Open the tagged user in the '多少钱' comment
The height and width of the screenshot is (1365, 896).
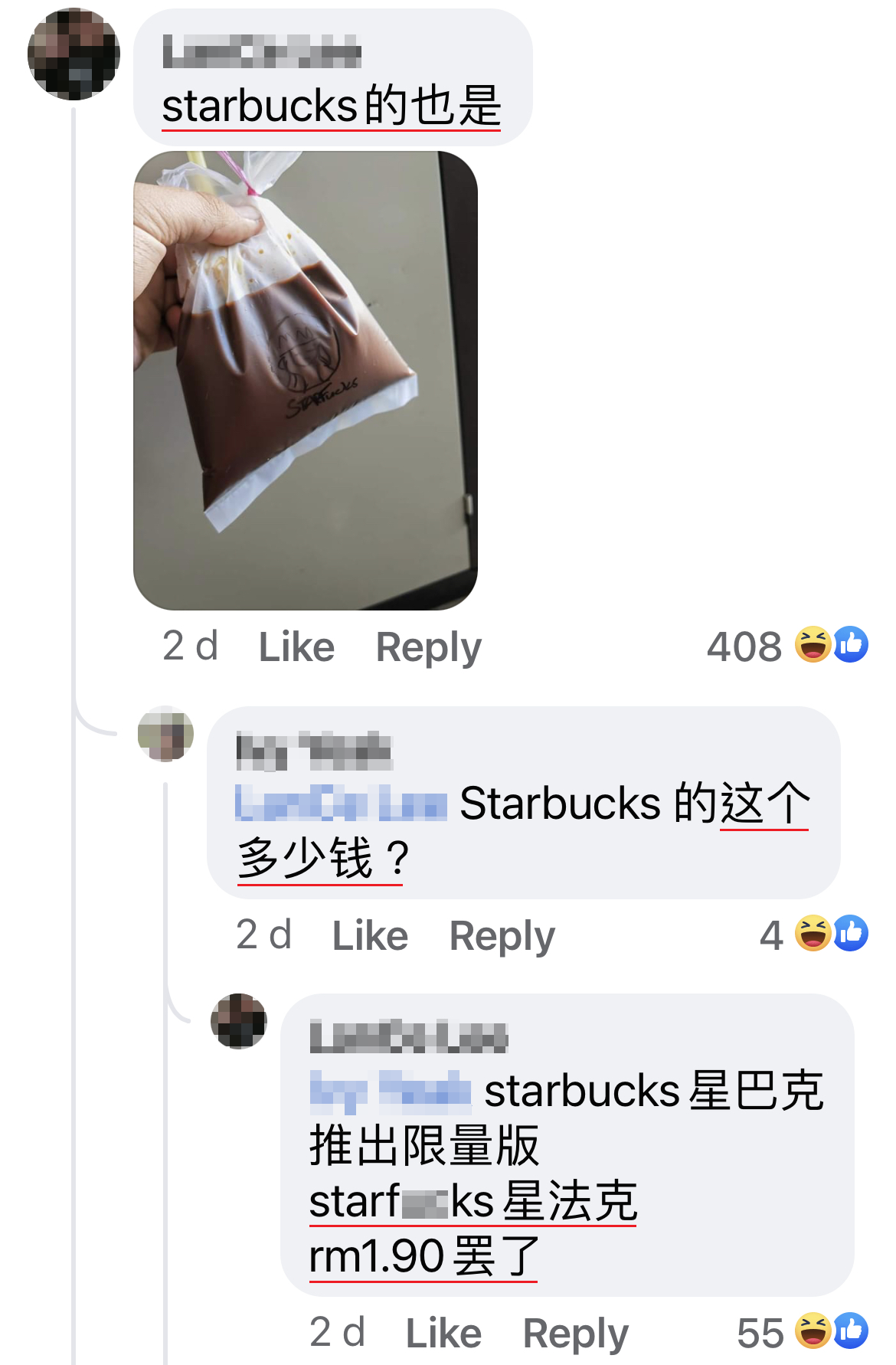pyautogui.click(x=341, y=804)
